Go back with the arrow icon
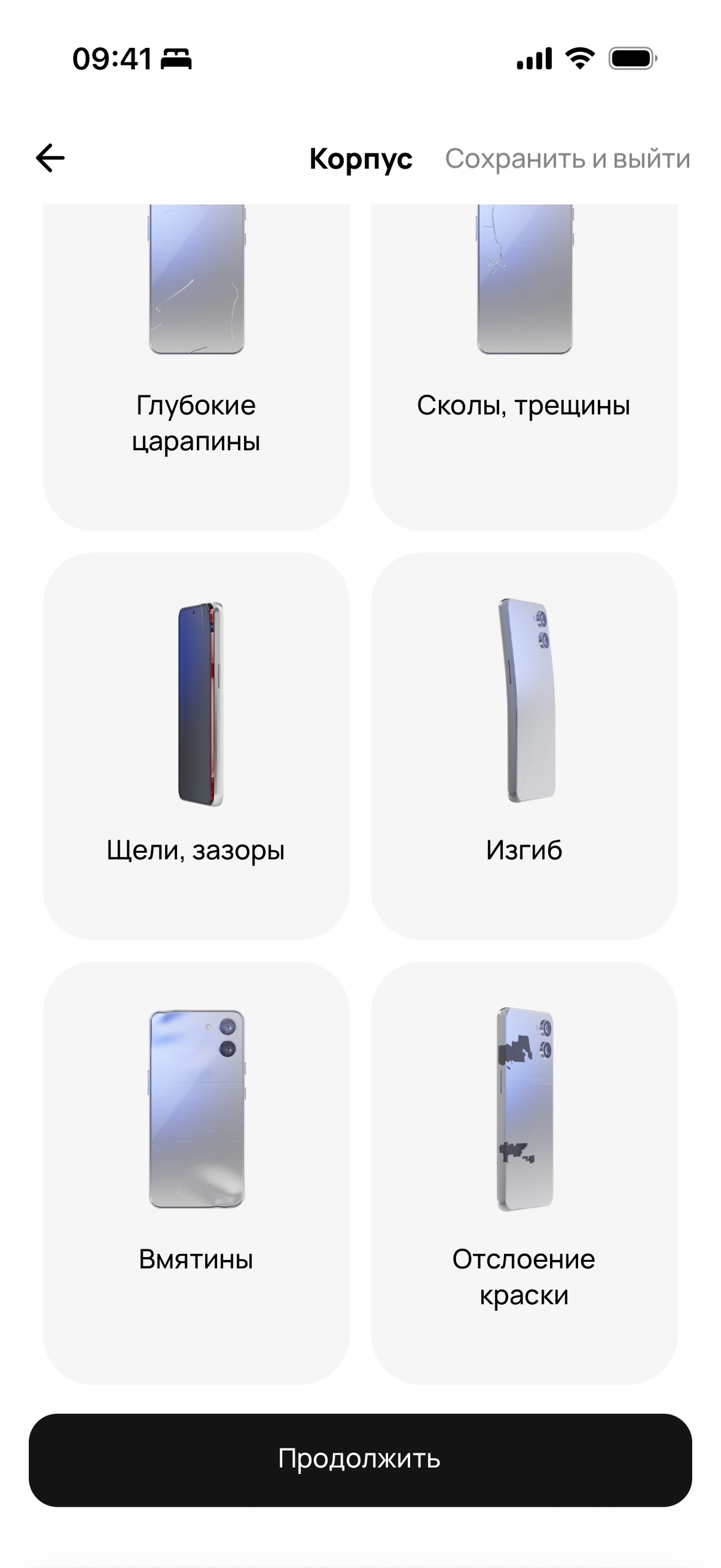The image size is (721, 1568). (x=50, y=158)
